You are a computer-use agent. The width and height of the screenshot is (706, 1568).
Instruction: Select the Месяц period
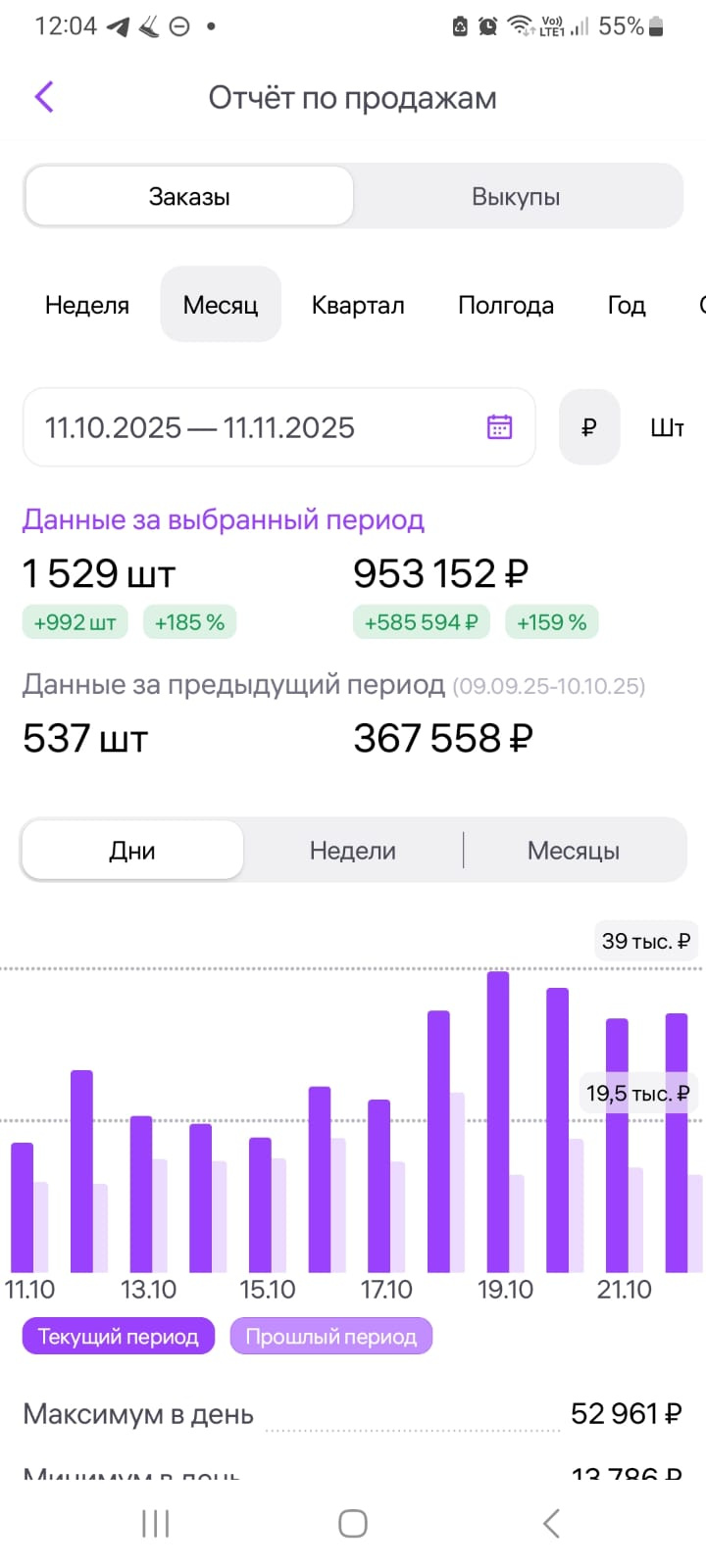[x=221, y=305]
